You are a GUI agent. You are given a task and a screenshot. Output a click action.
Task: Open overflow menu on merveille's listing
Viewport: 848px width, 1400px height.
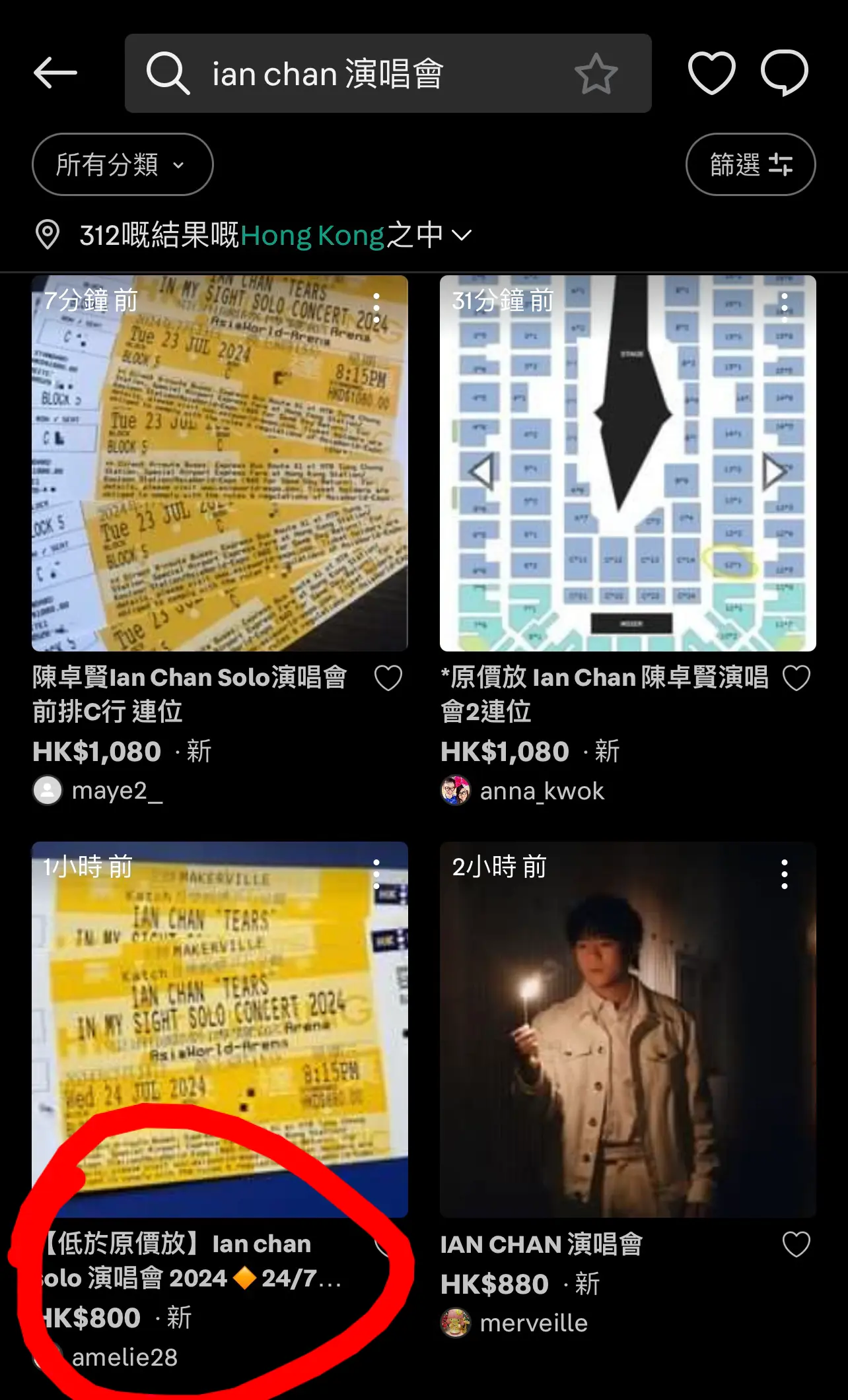click(785, 874)
